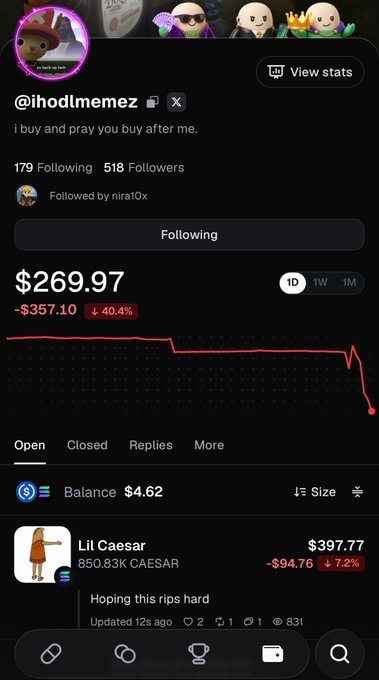
Task: Open the linked X profile
Action: [x=176, y=102]
